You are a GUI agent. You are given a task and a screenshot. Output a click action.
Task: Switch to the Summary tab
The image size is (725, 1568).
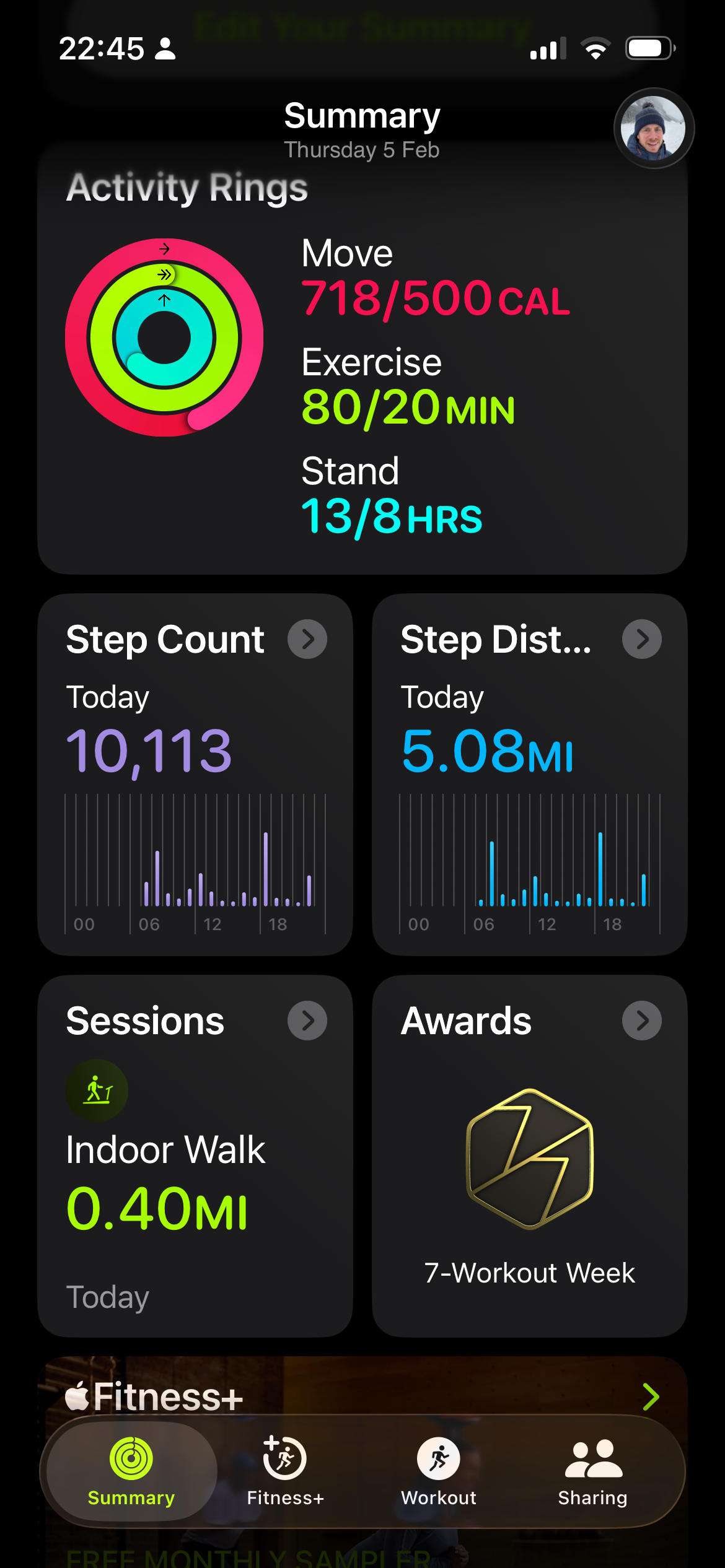pyautogui.click(x=131, y=1471)
